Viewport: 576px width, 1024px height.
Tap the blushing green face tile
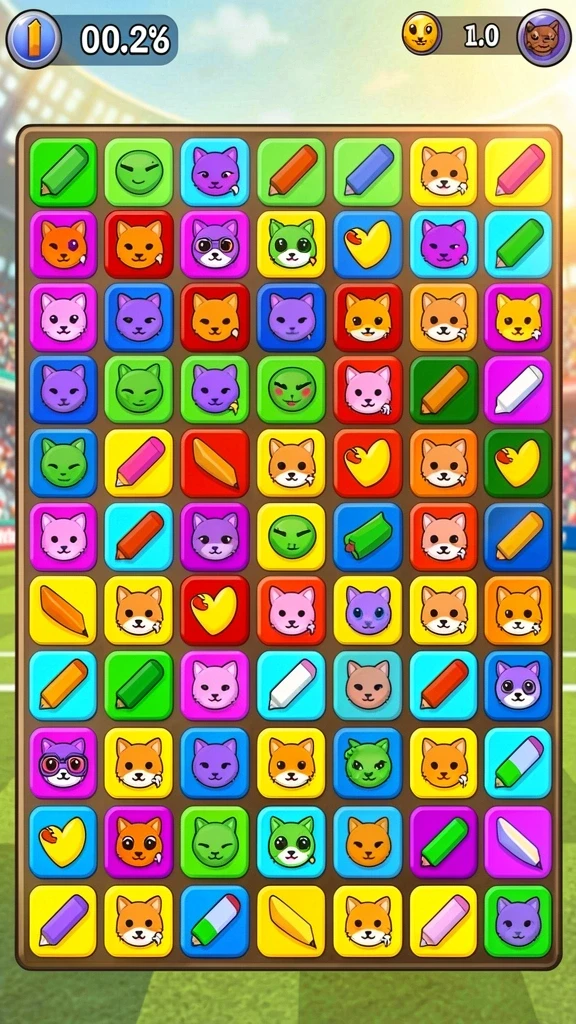coord(291,390)
